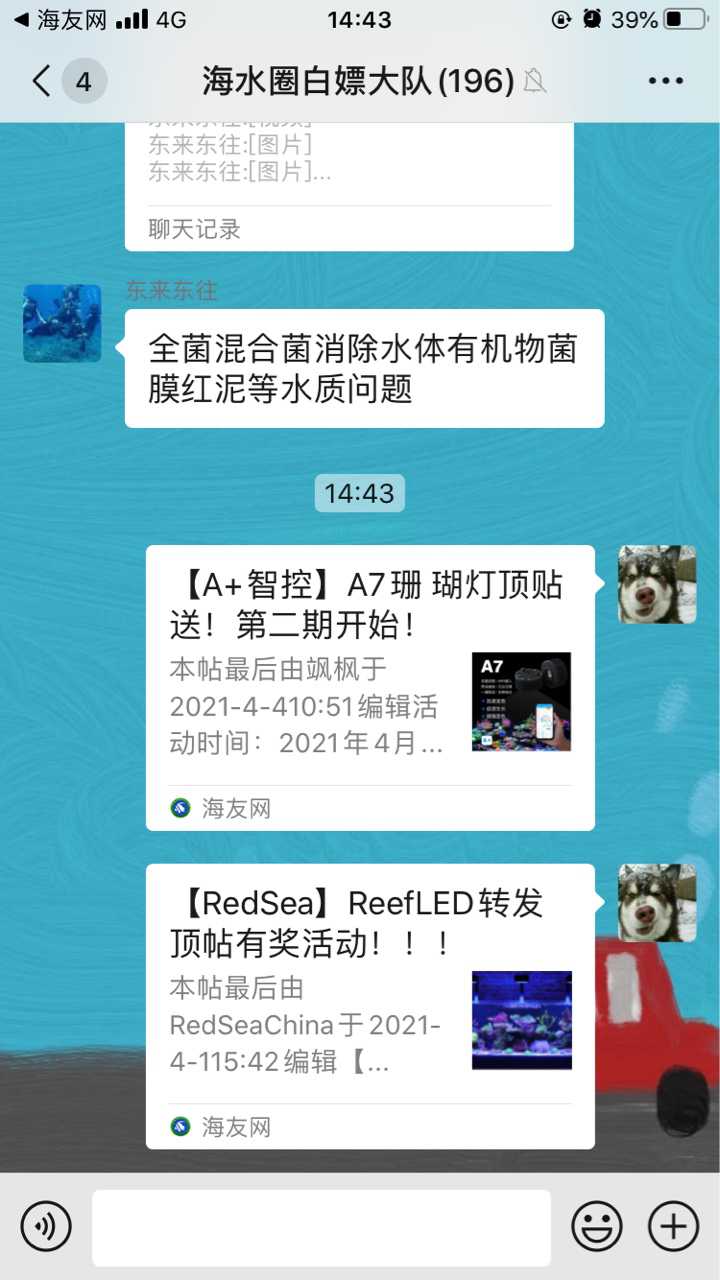
Task: Open the emoji picker
Action: [x=597, y=1226]
